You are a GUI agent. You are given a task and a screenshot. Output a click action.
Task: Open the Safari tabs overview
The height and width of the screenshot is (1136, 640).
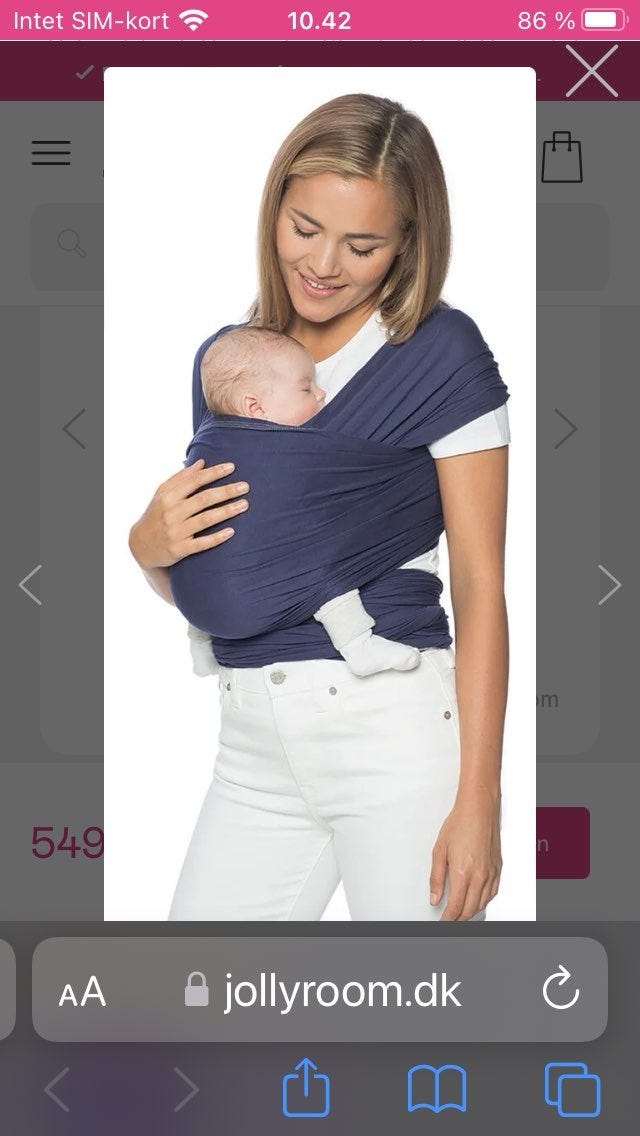572,1089
